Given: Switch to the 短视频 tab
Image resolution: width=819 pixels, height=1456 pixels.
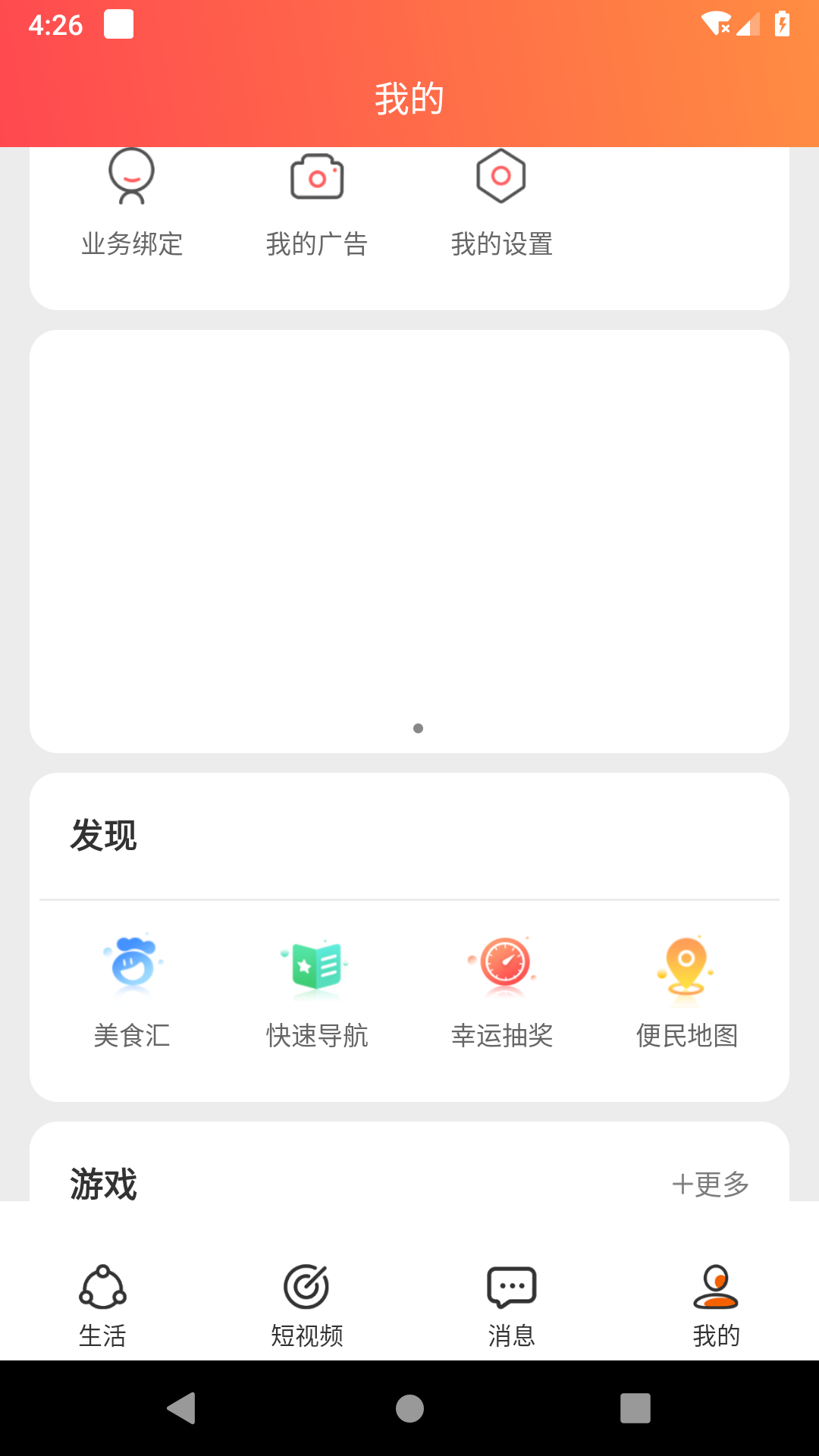Looking at the screenshot, I should tap(306, 1306).
